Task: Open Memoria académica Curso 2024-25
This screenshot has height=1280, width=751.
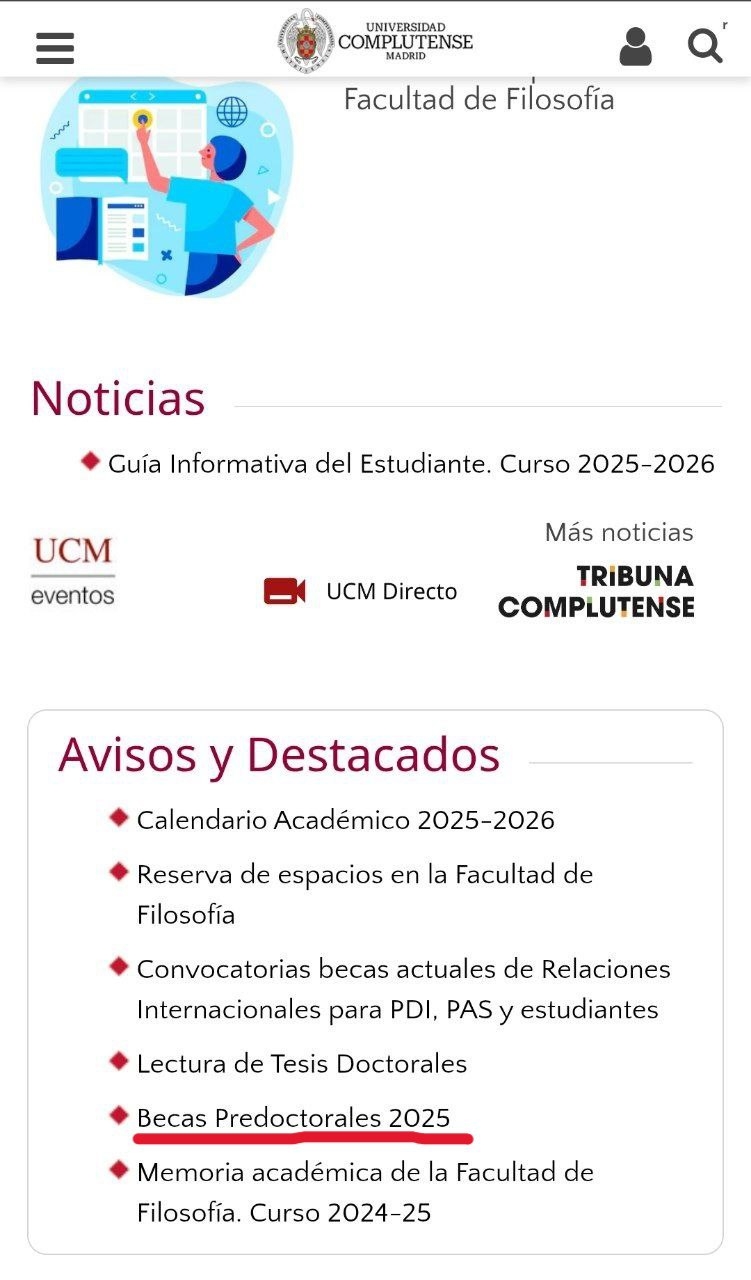Action: (364, 1191)
